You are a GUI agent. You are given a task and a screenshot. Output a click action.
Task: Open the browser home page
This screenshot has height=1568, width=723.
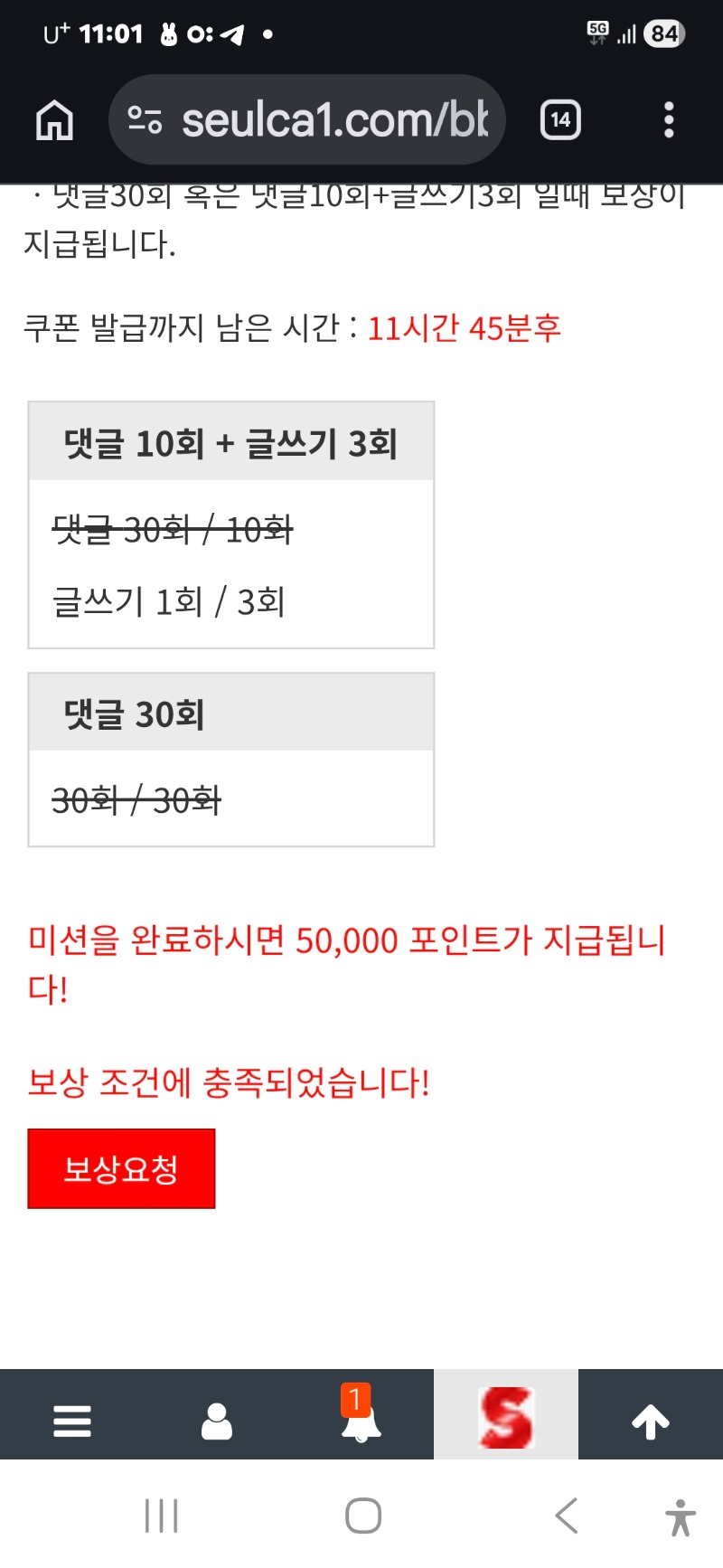54,120
